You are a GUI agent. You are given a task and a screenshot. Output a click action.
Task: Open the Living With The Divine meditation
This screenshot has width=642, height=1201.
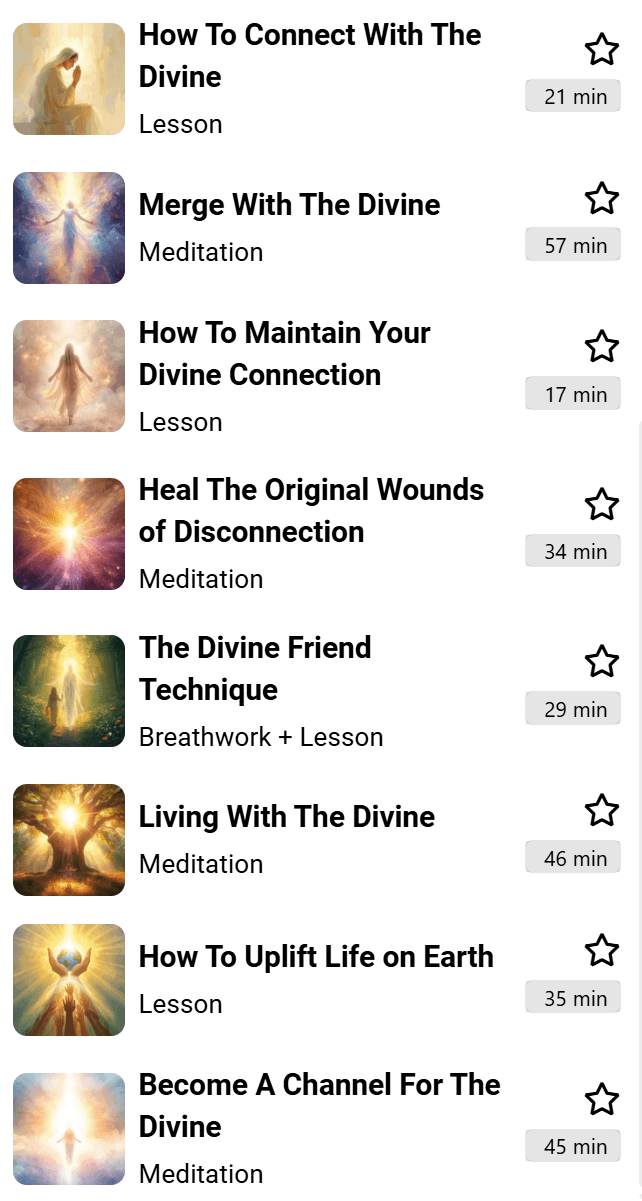click(x=287, y=817)
